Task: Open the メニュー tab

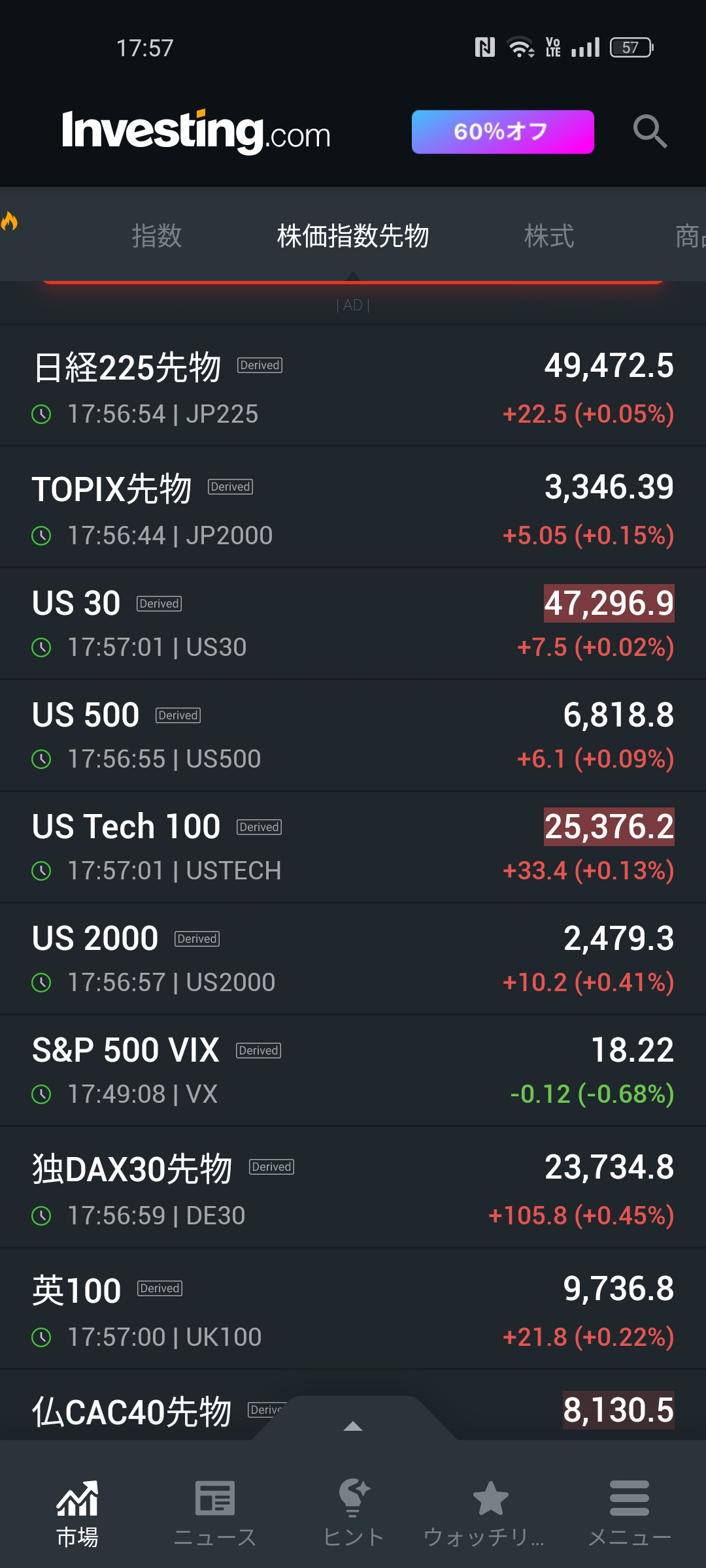Action: (x=629, y=1513)
